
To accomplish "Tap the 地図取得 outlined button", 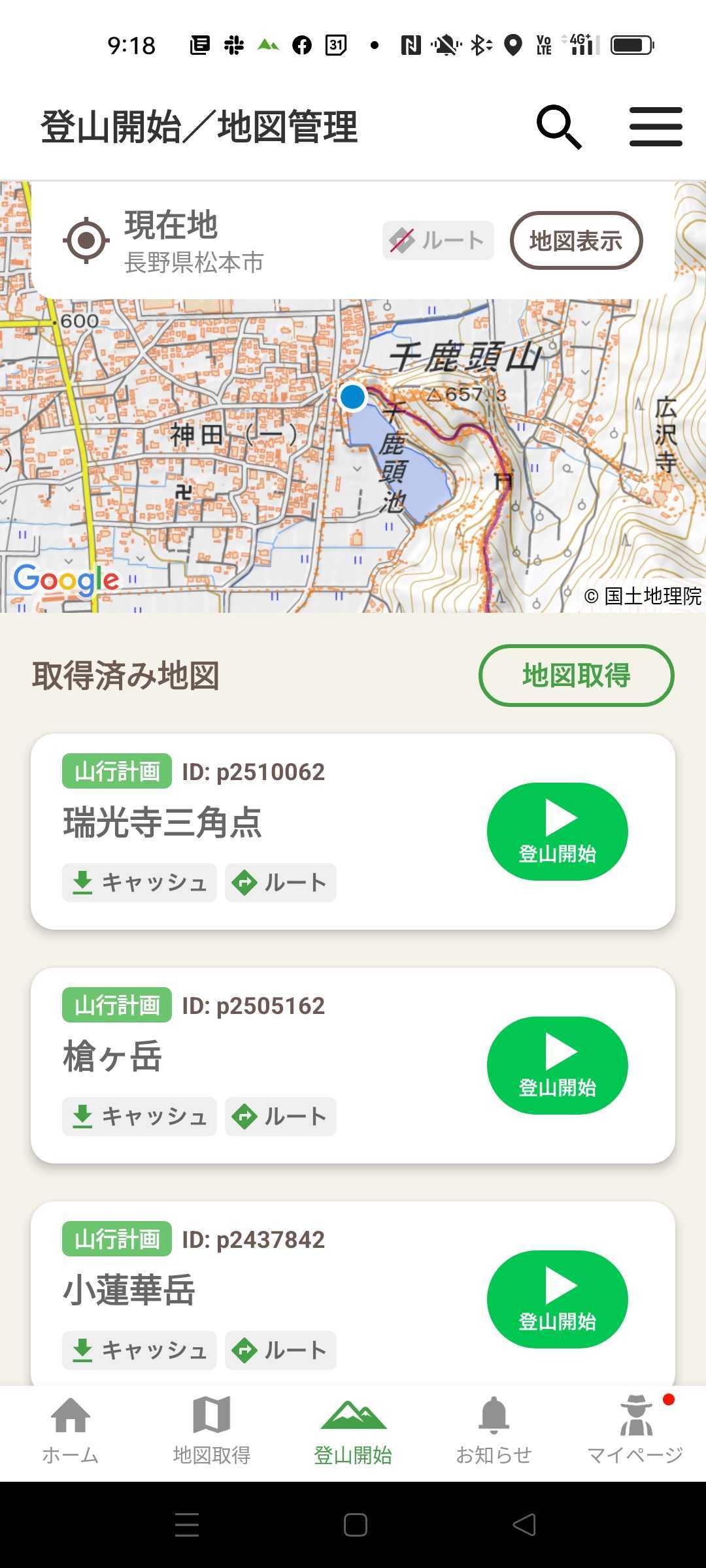I will 576,675.
